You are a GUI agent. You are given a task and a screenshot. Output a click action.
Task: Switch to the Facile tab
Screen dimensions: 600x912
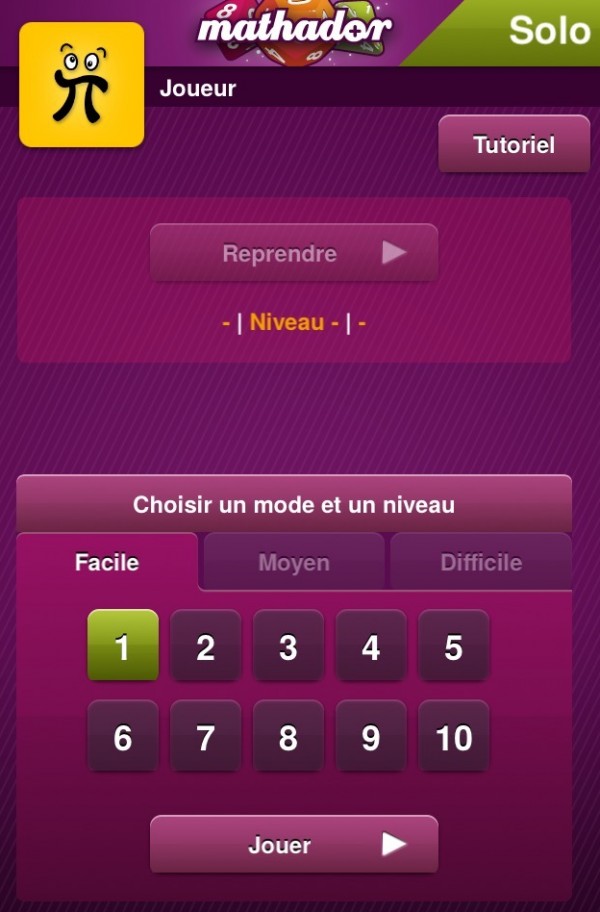click(x=107, y=562)
